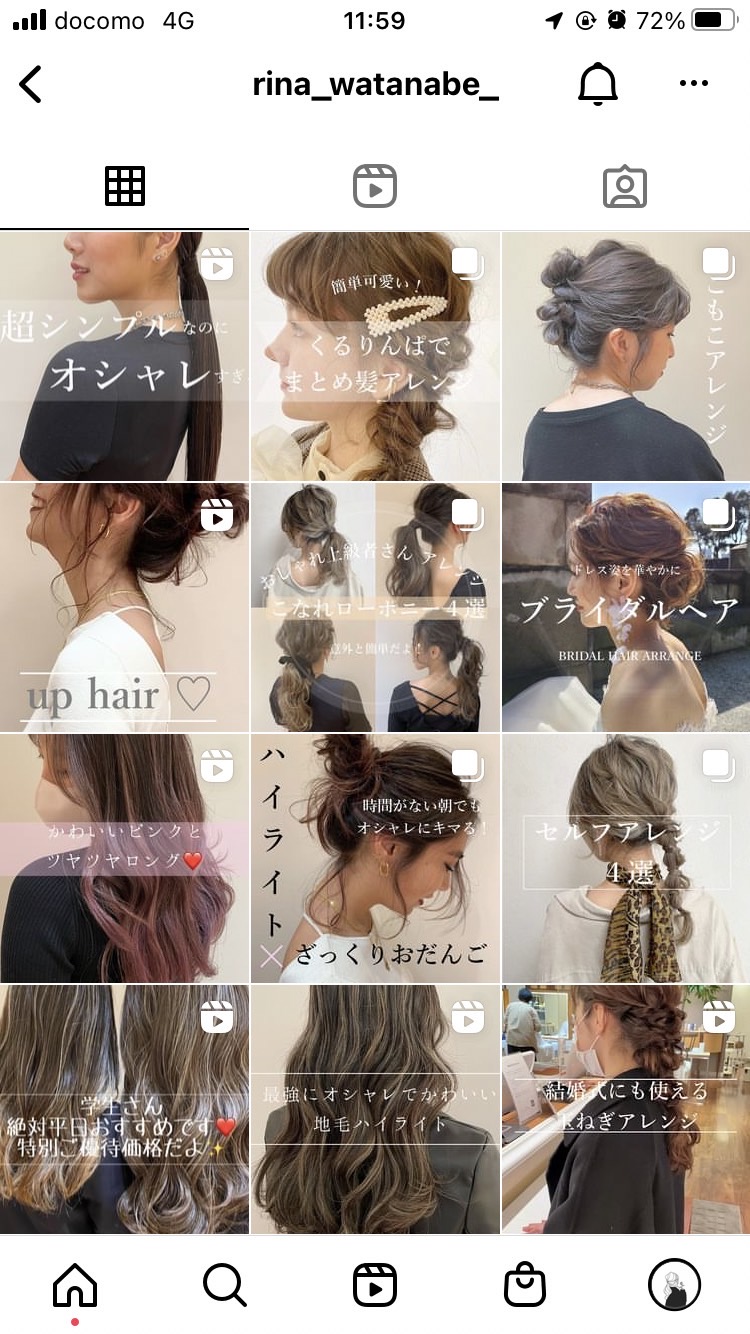
Task: Go to the home feed
Action: (75, 1284)
